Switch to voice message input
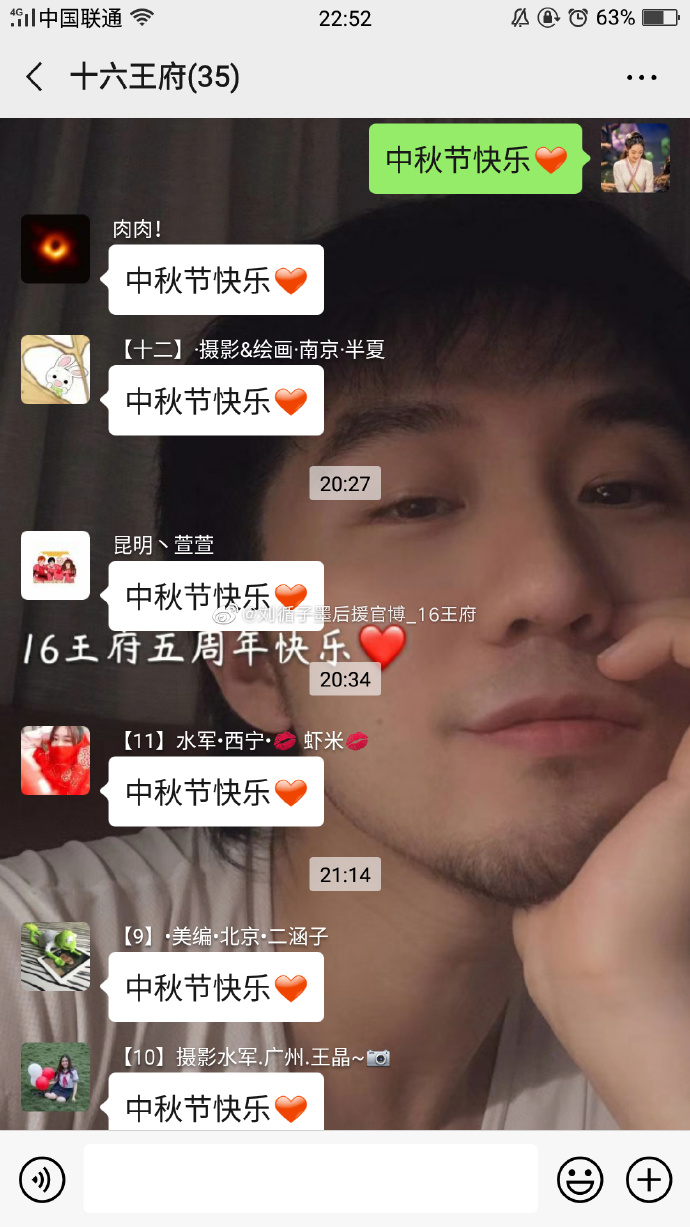Viewport: 690px width, 1227px height. click(42, 1179)
